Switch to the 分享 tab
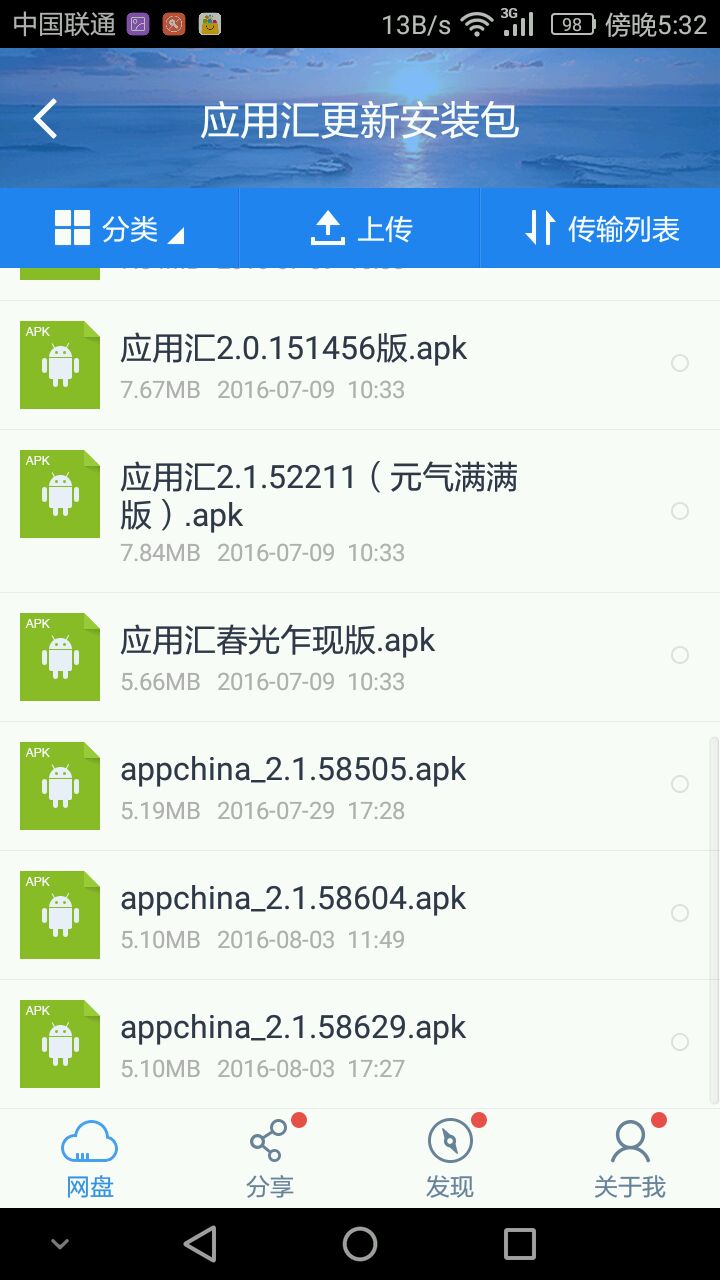 [270, 1159]
